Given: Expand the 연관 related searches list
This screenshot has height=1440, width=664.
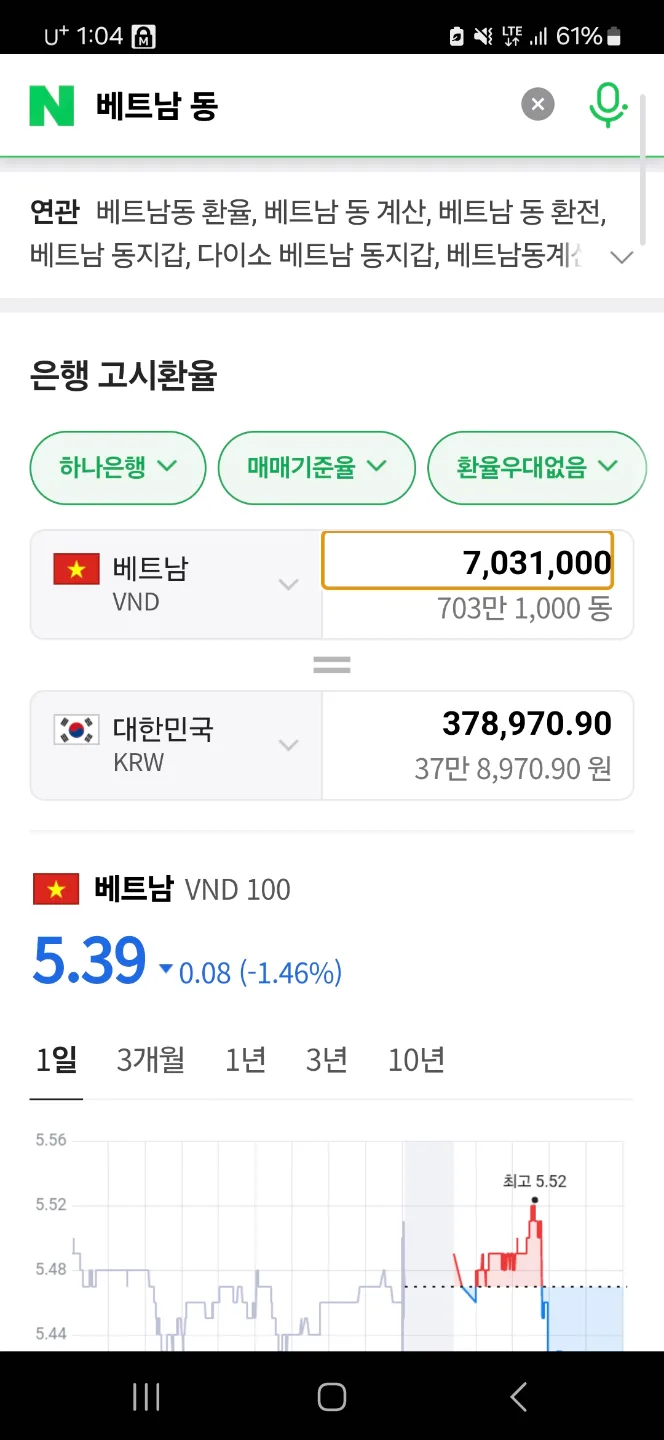Looking at the screenshot, I should pyautogui.click(x=622, y=257).
